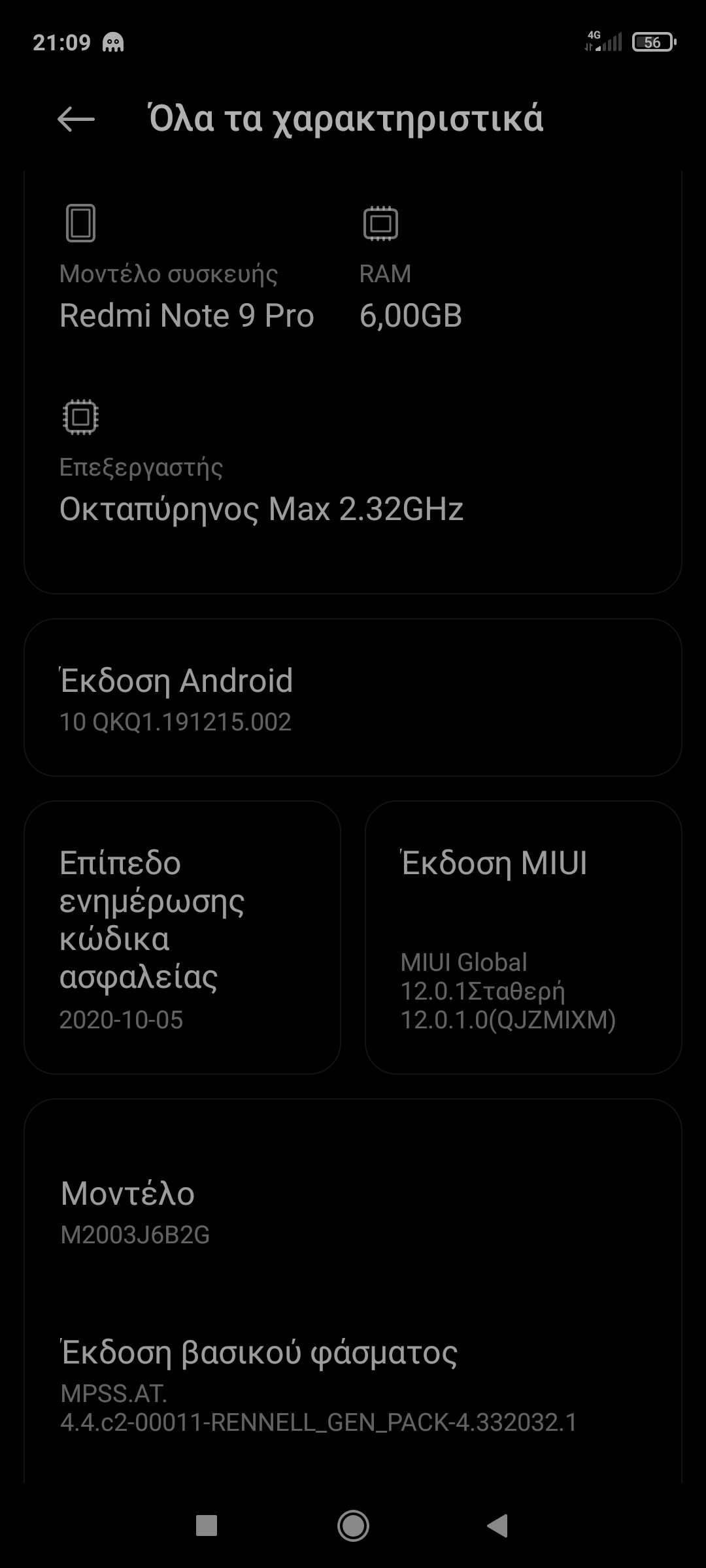The width and height of the screenshot is (706, 1568).
Task: Tap the Έκδοση MIUI card
Action: [523, 938]
